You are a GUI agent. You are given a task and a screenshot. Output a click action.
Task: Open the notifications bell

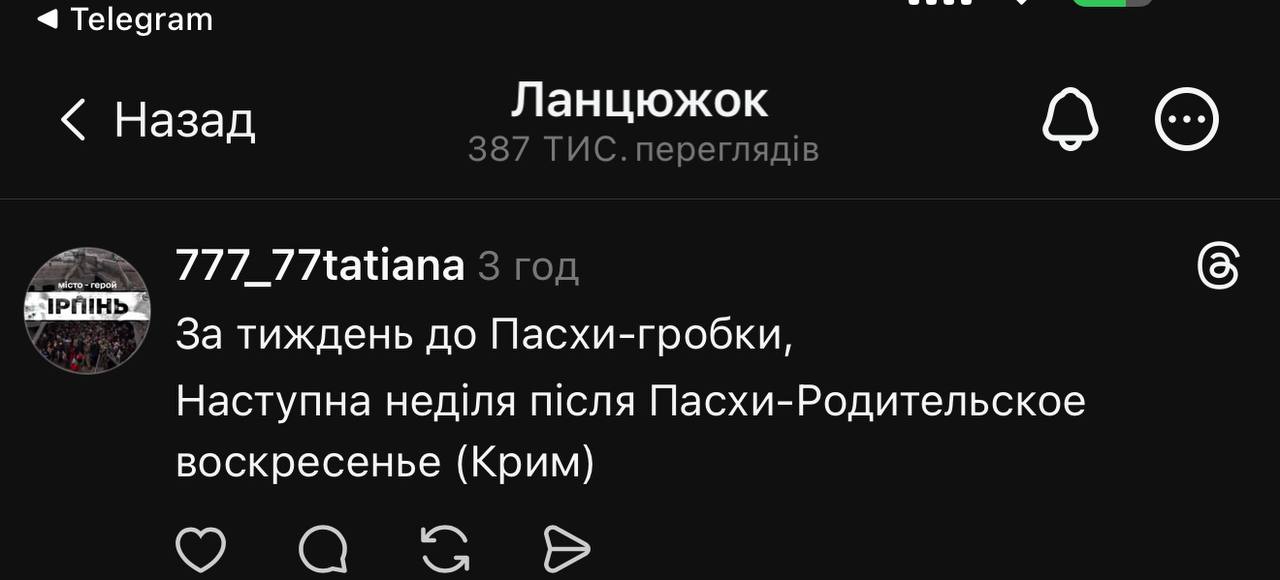pos(1070,121)
